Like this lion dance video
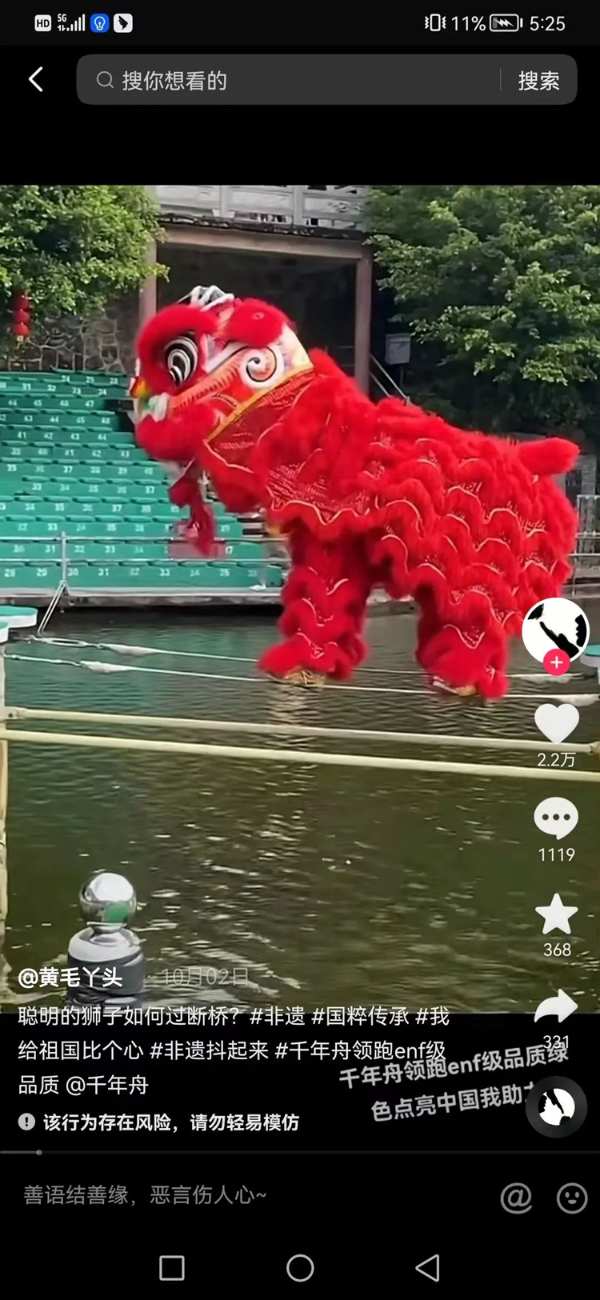This screenshot has height=1300, width=600. coord(556,723)
